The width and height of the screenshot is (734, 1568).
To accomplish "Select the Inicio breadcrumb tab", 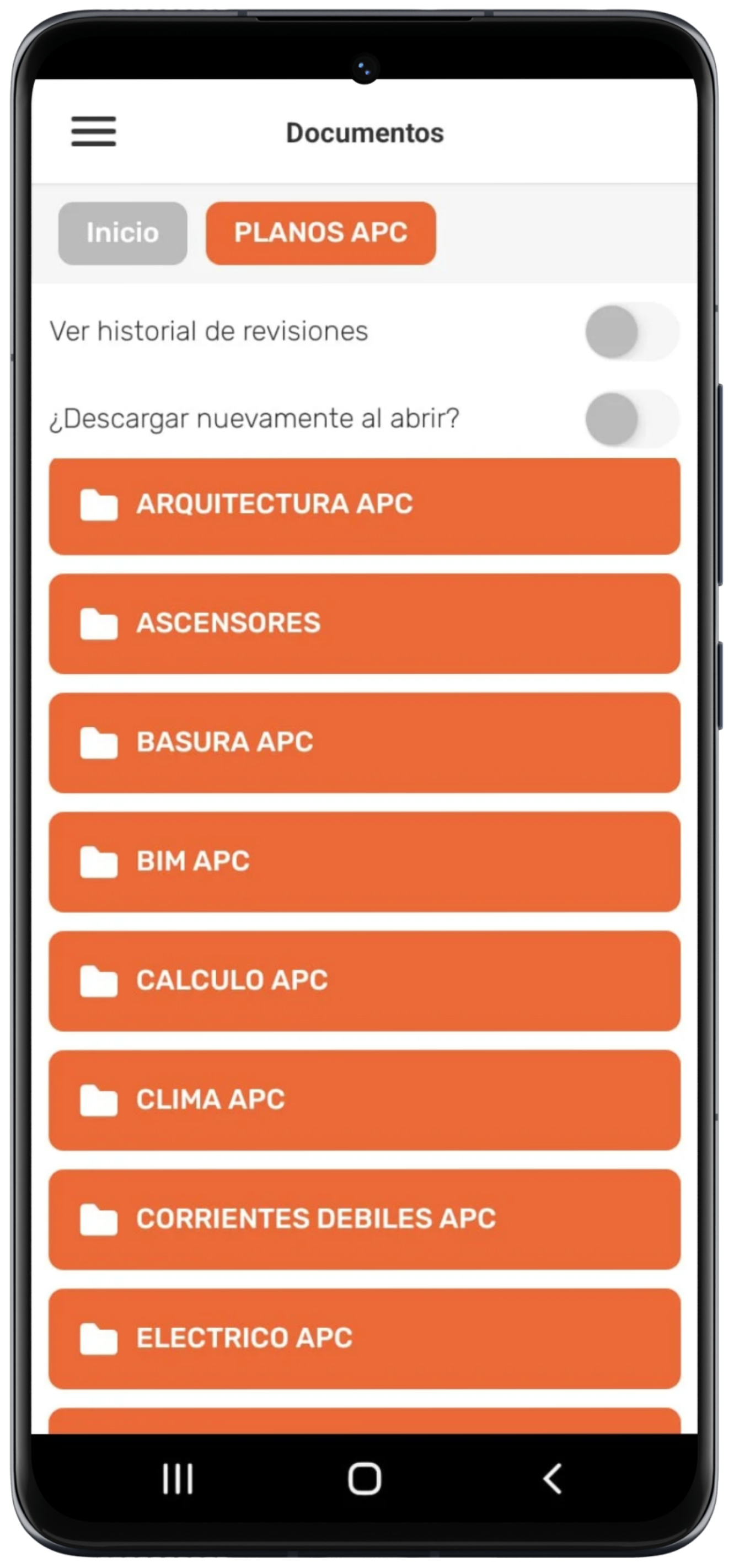I will pos(121,233).
